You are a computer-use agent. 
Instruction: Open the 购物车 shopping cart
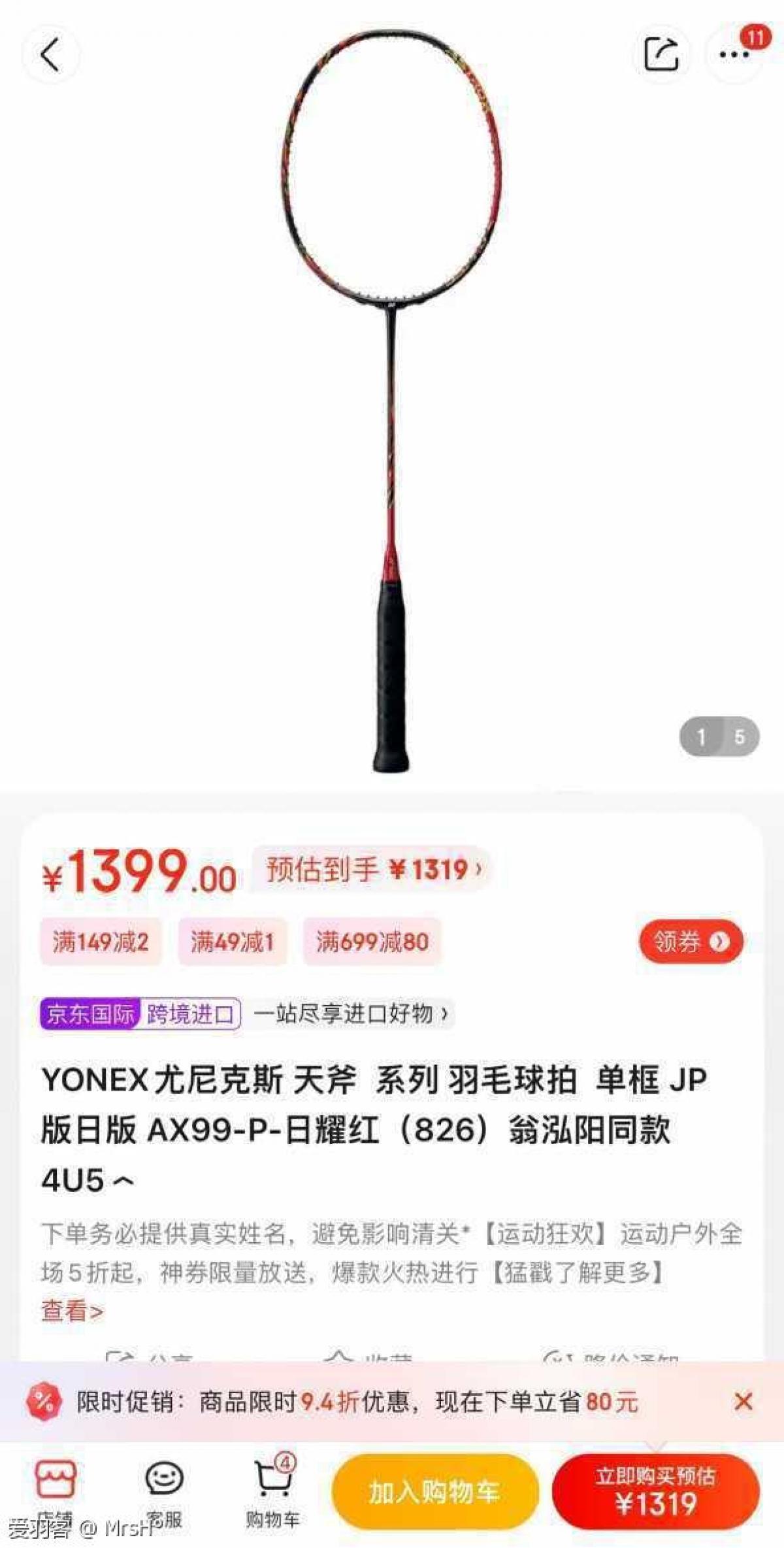[272, 1491]
